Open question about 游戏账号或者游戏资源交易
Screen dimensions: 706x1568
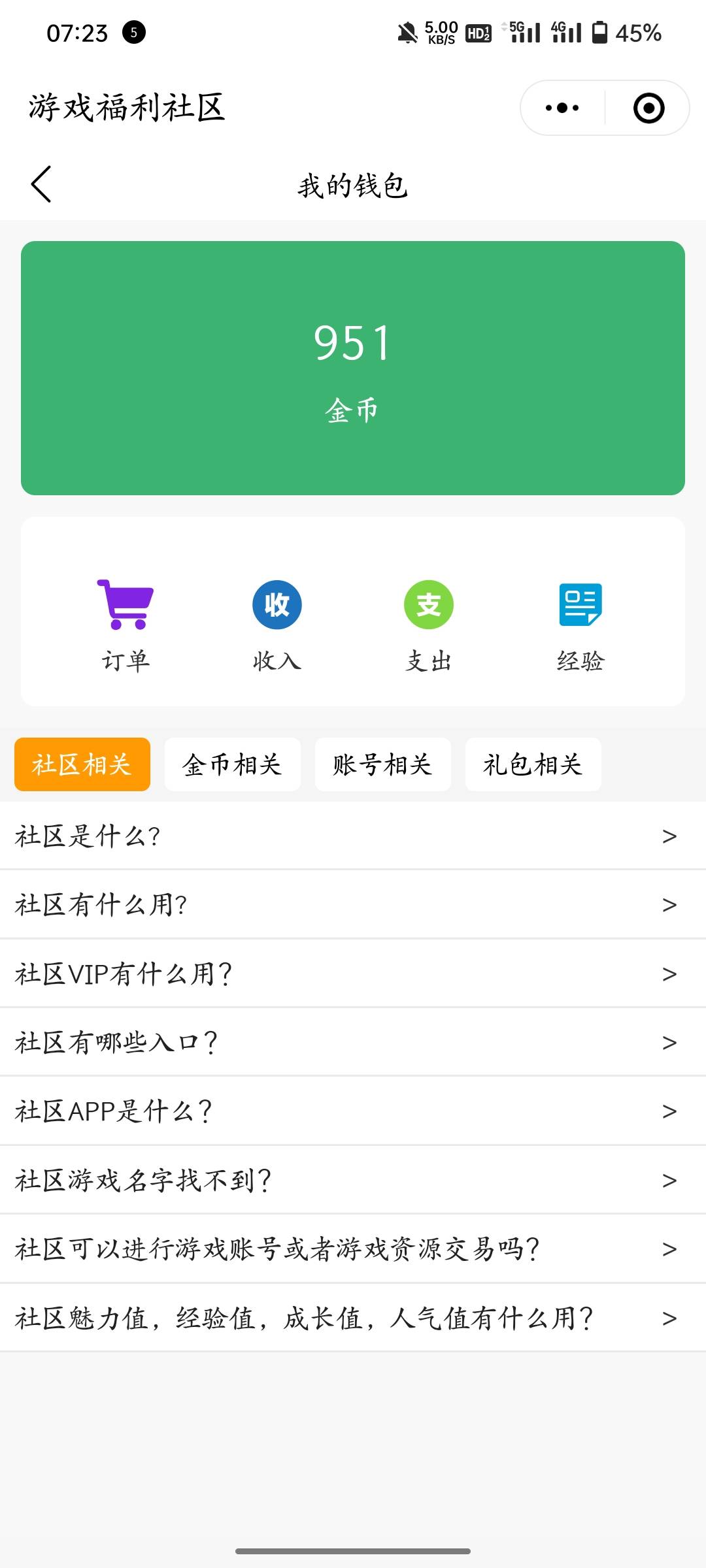pos(353,1249)
